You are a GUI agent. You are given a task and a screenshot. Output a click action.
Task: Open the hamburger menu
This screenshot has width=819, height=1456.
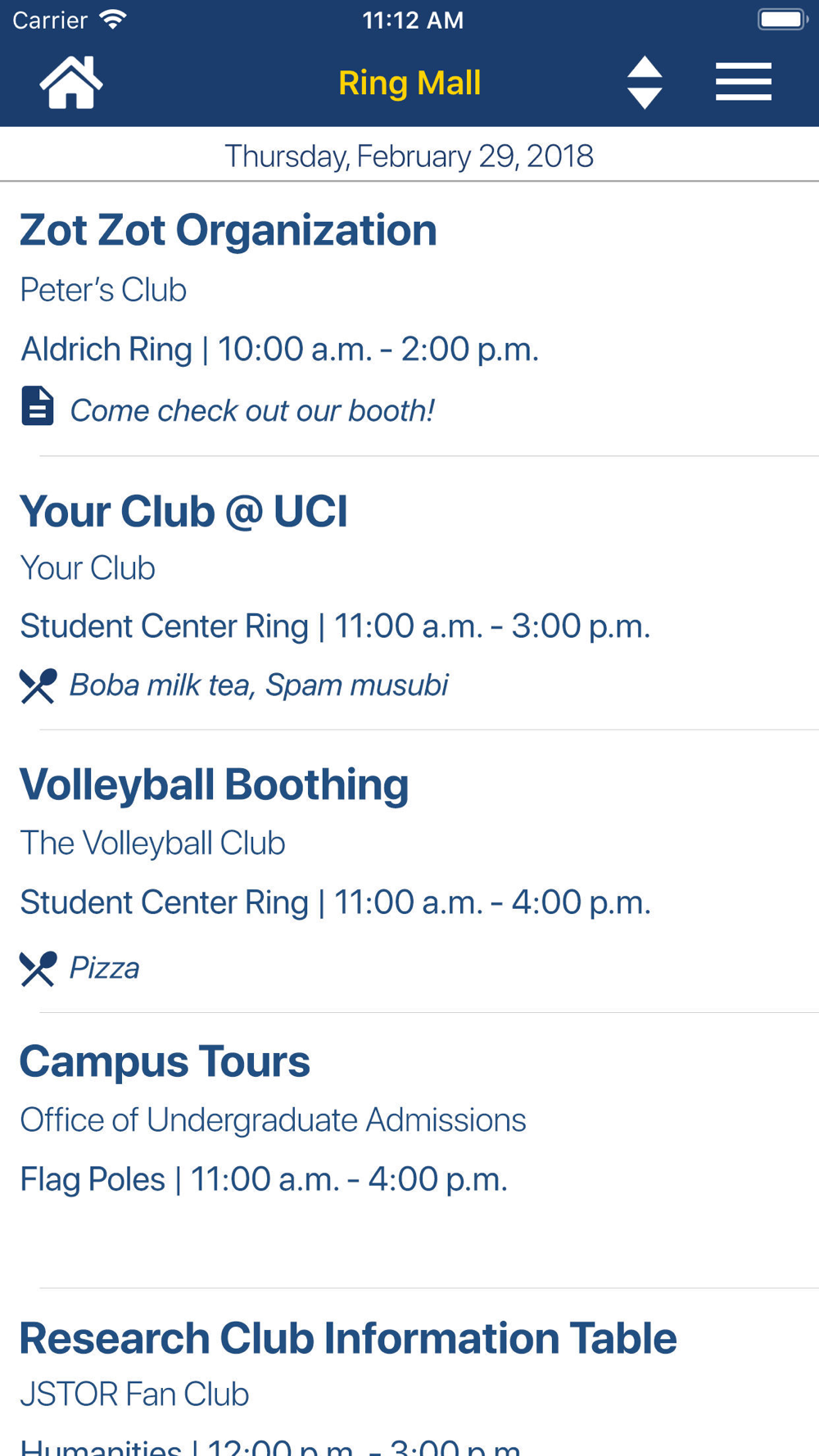point(744,82)
